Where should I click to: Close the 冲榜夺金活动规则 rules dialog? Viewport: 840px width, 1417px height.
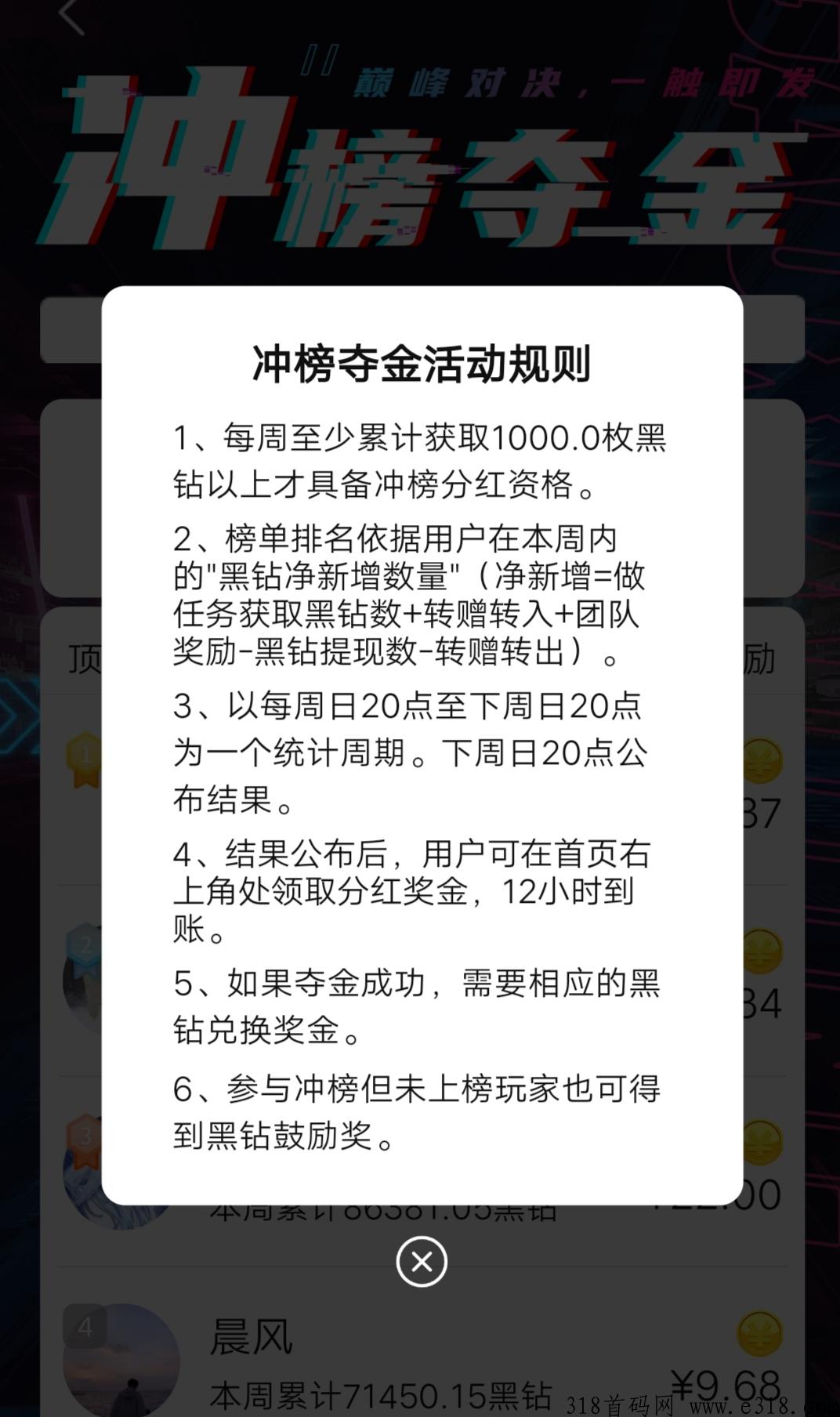[422, 1261]
